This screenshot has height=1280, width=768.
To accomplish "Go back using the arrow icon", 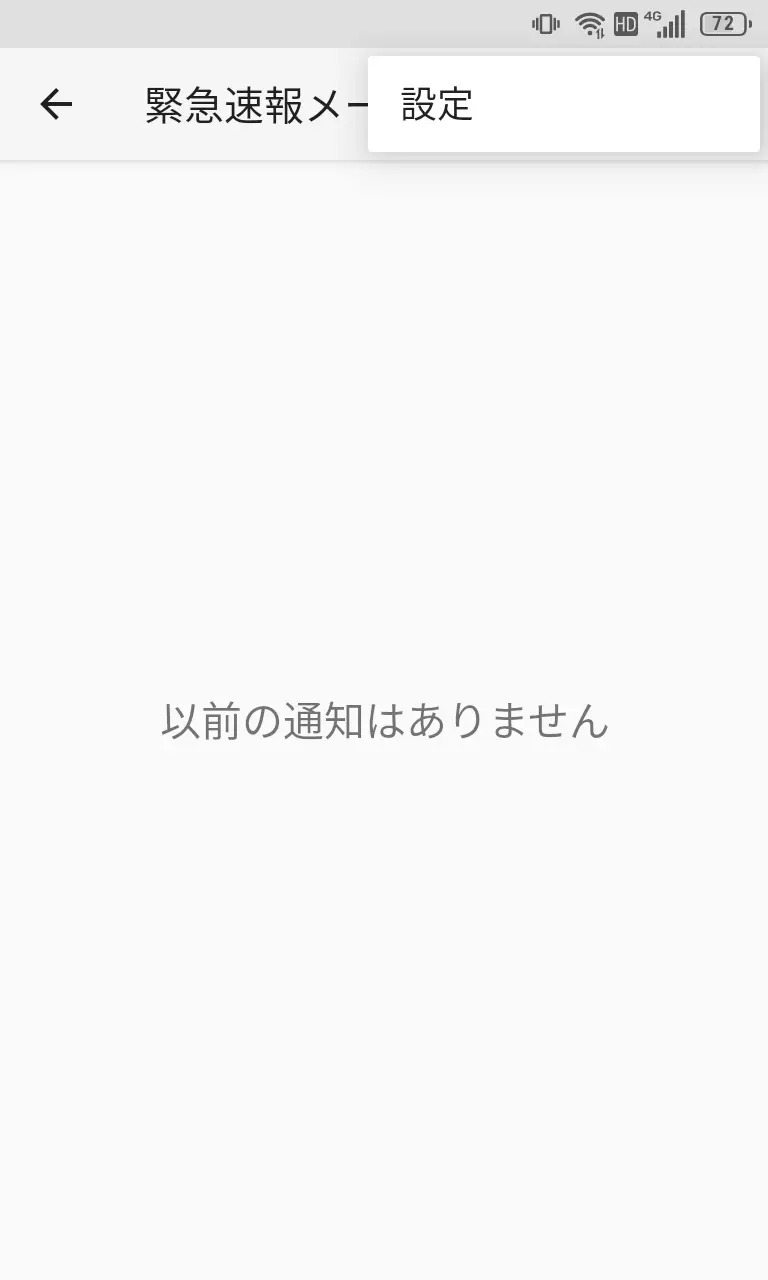I will [56, 104].
